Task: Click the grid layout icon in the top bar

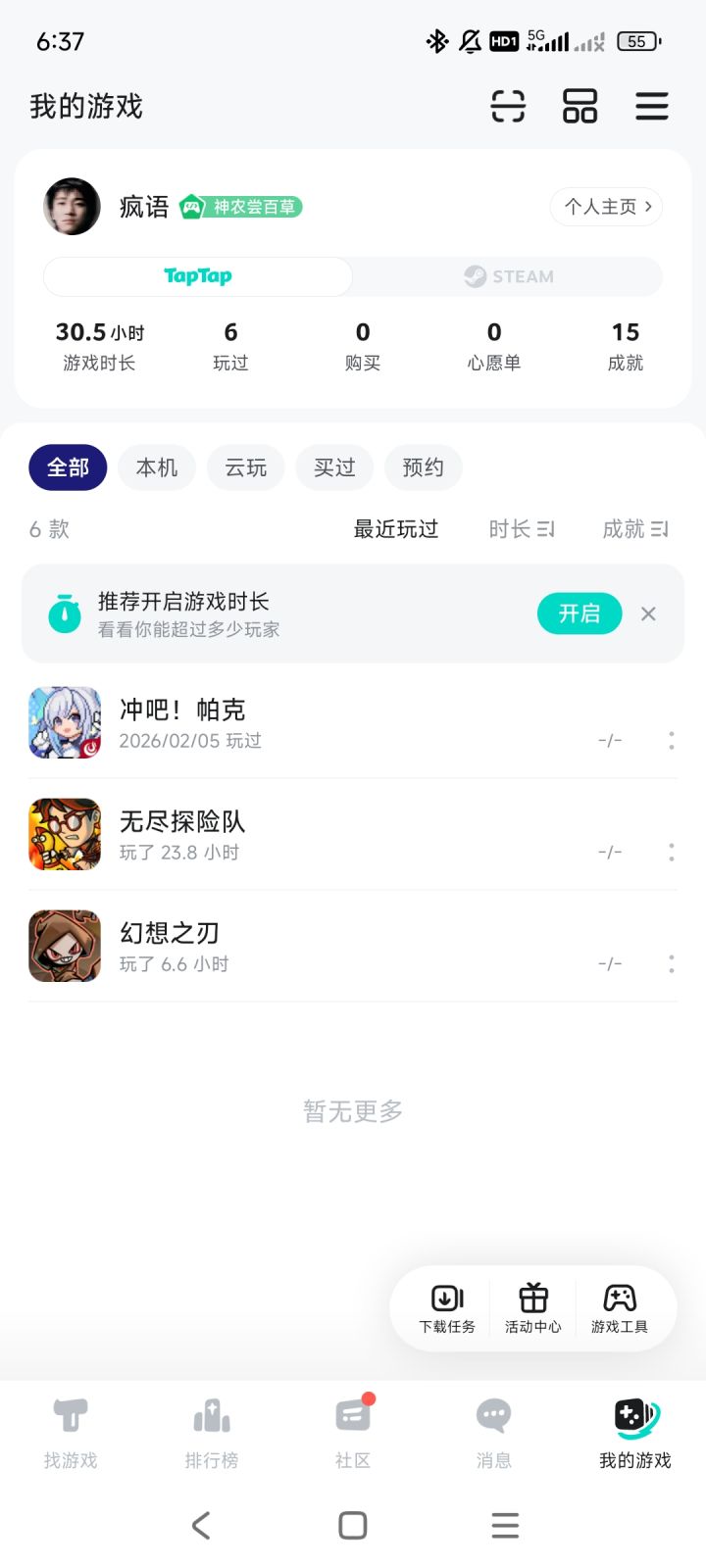Action: (x=580, y=105)
